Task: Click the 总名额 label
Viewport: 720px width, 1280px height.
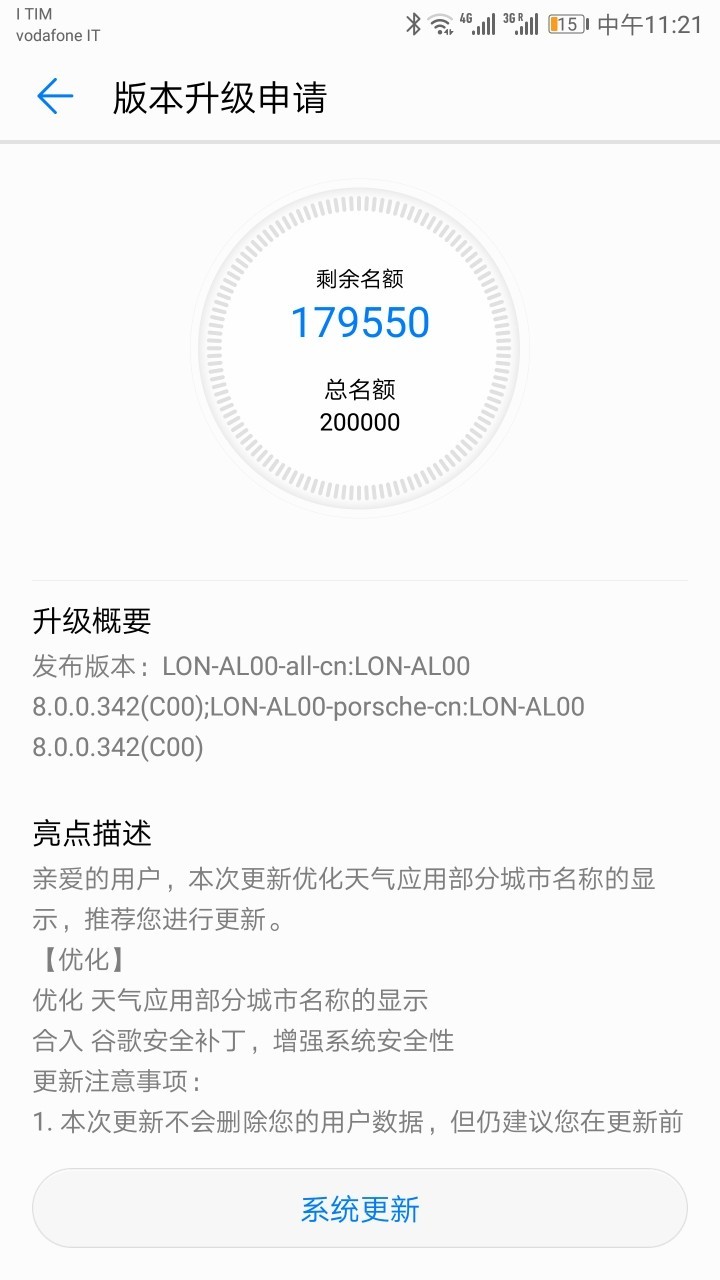Action: click(360, 390)
